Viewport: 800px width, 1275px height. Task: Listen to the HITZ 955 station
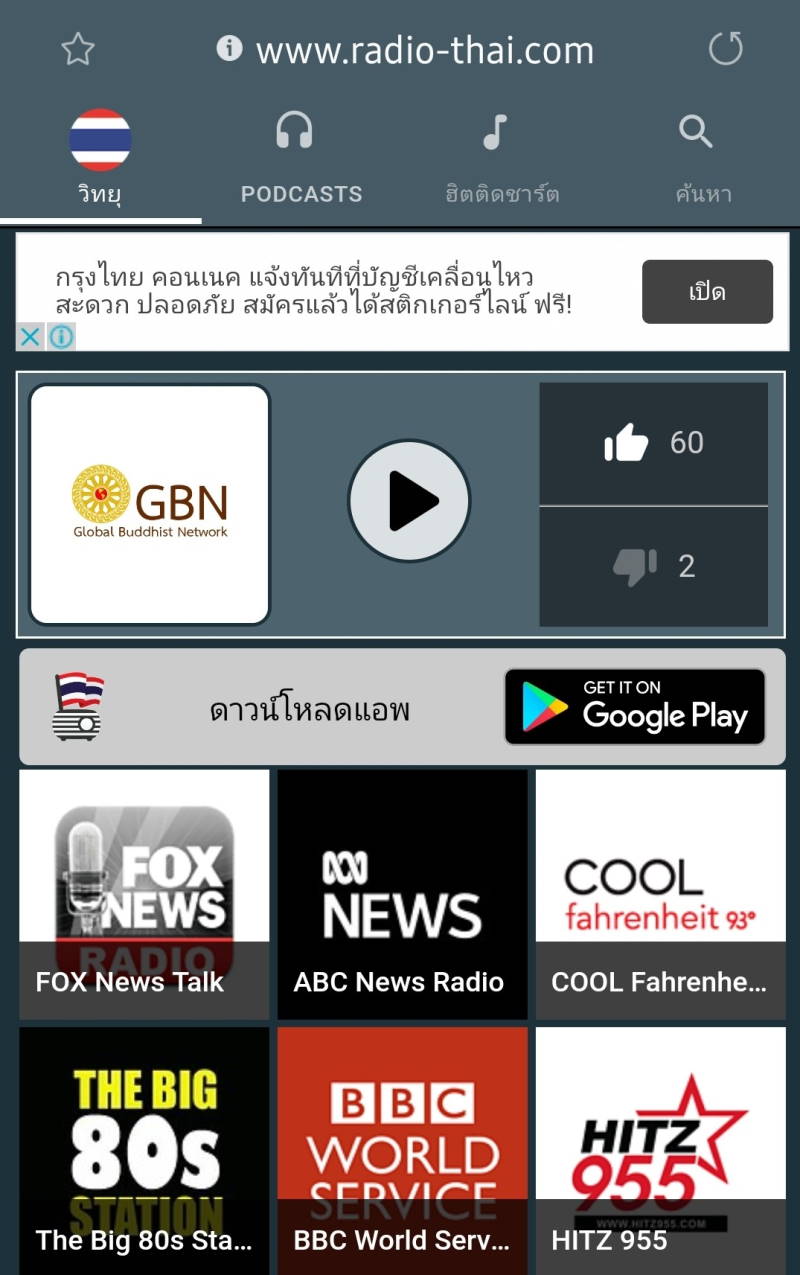click(660, 1150)
